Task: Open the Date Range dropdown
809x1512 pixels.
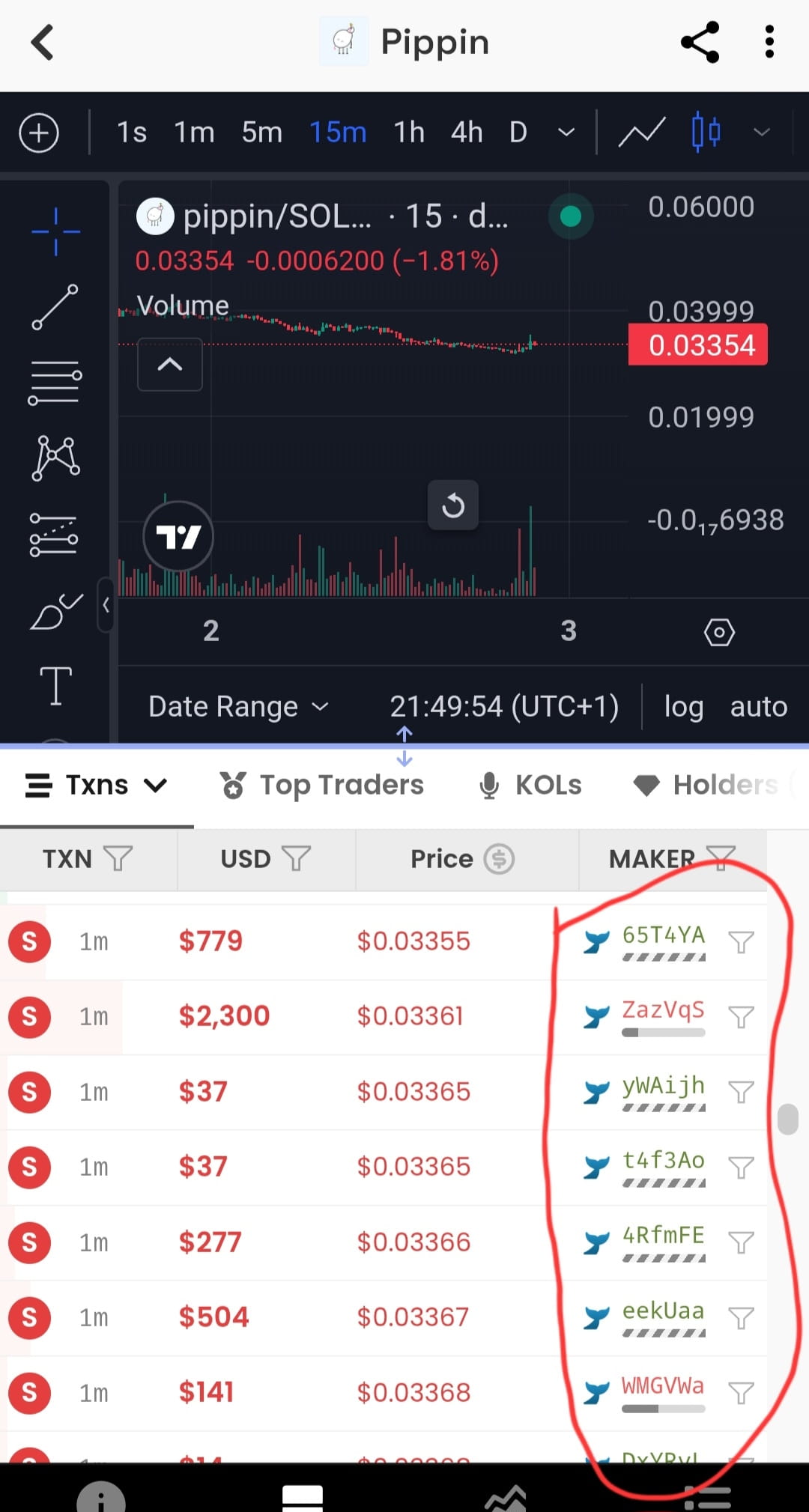Action: (x=238, y=706)
